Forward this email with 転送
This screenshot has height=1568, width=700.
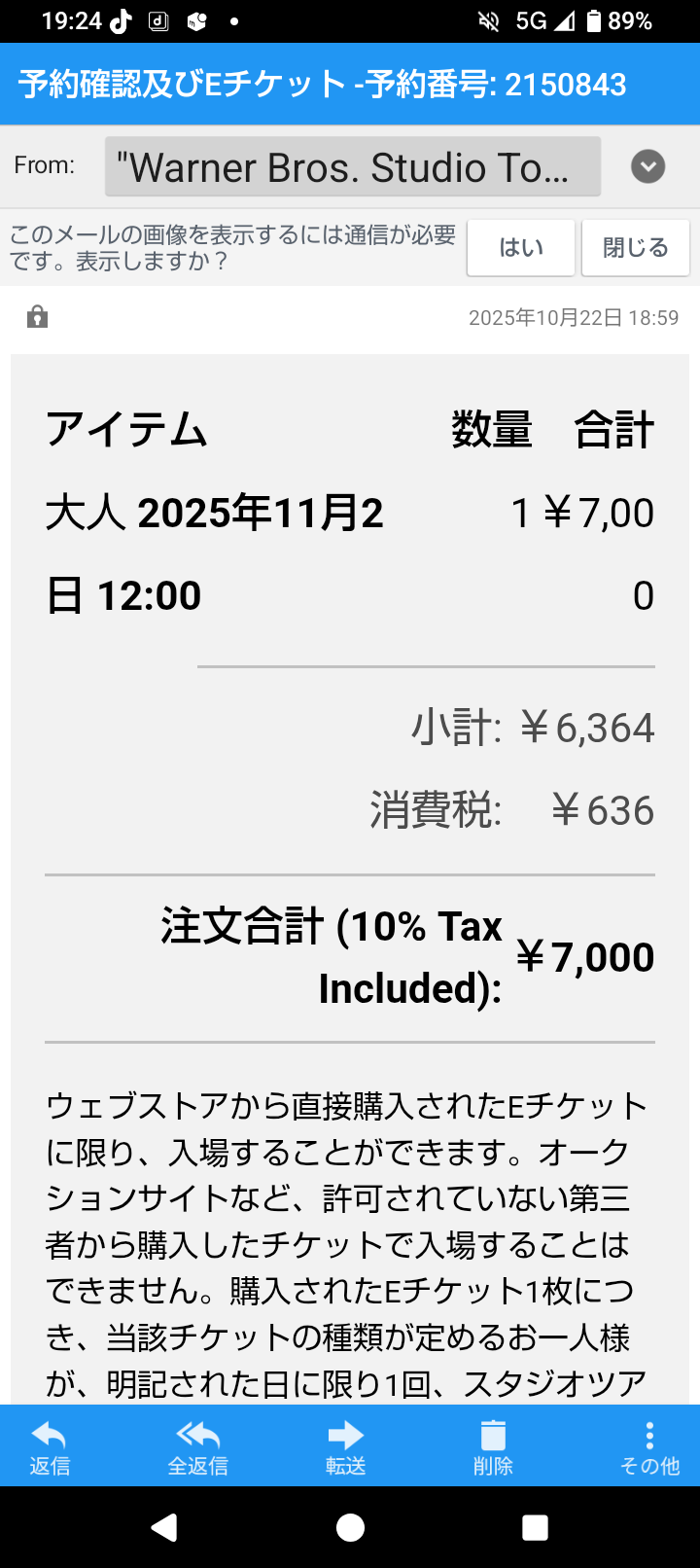(346, 1446)
